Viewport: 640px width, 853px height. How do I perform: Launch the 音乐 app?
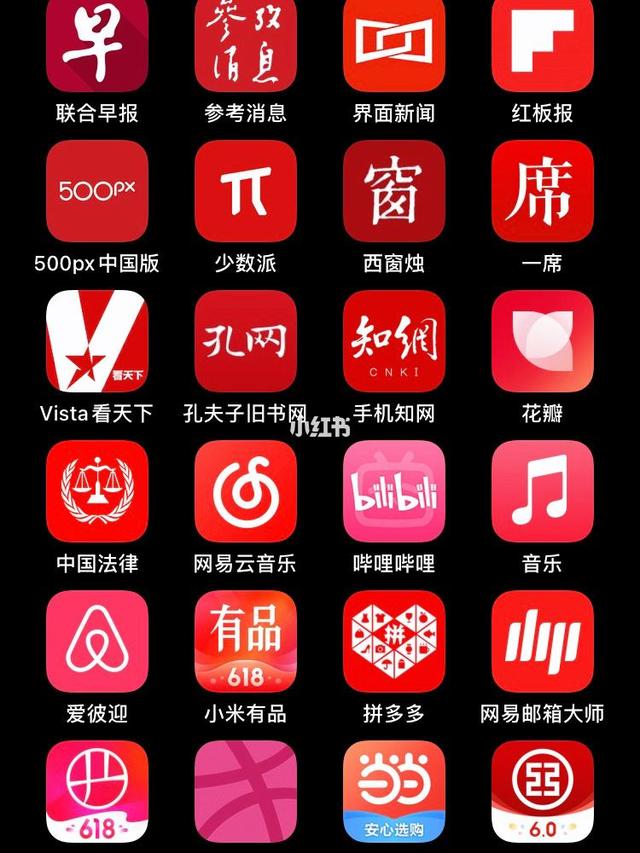point(542,491)
